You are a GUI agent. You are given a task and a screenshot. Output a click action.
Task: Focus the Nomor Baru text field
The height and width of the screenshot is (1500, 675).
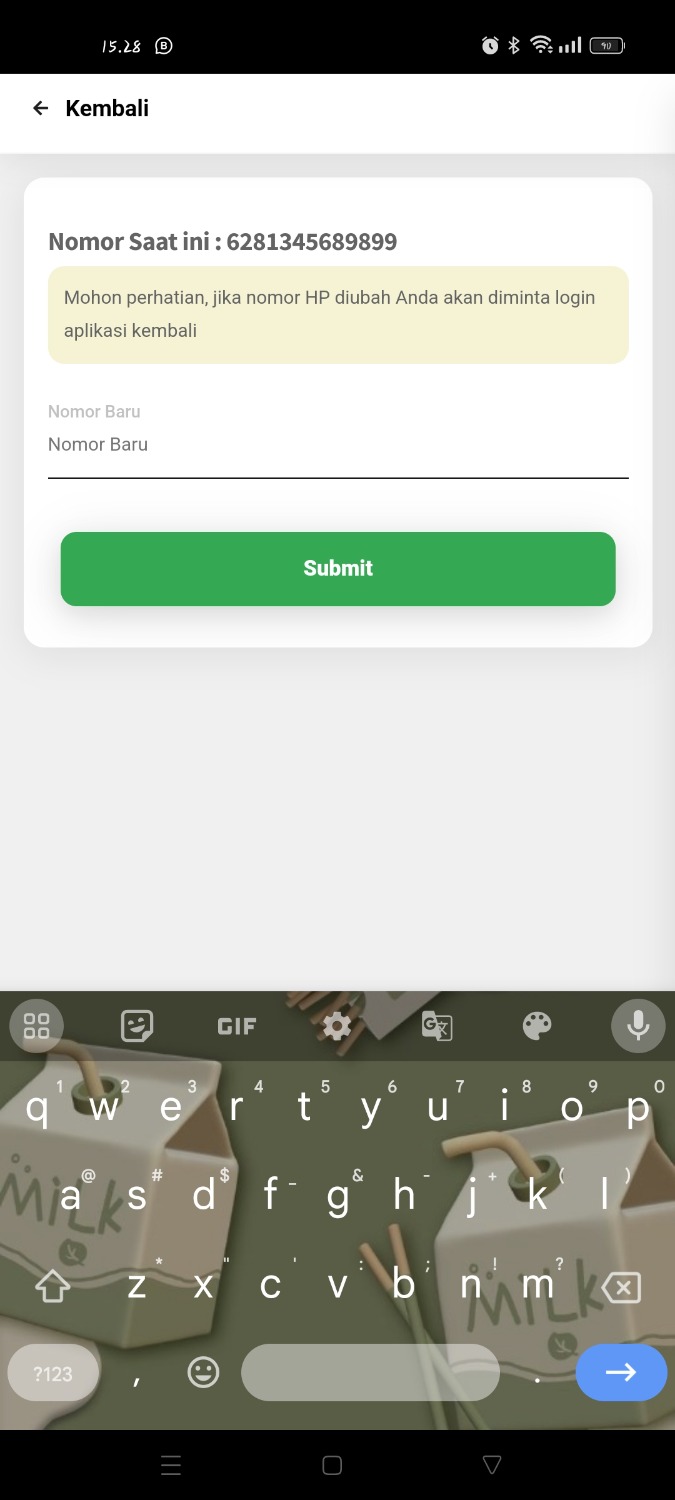338,445
